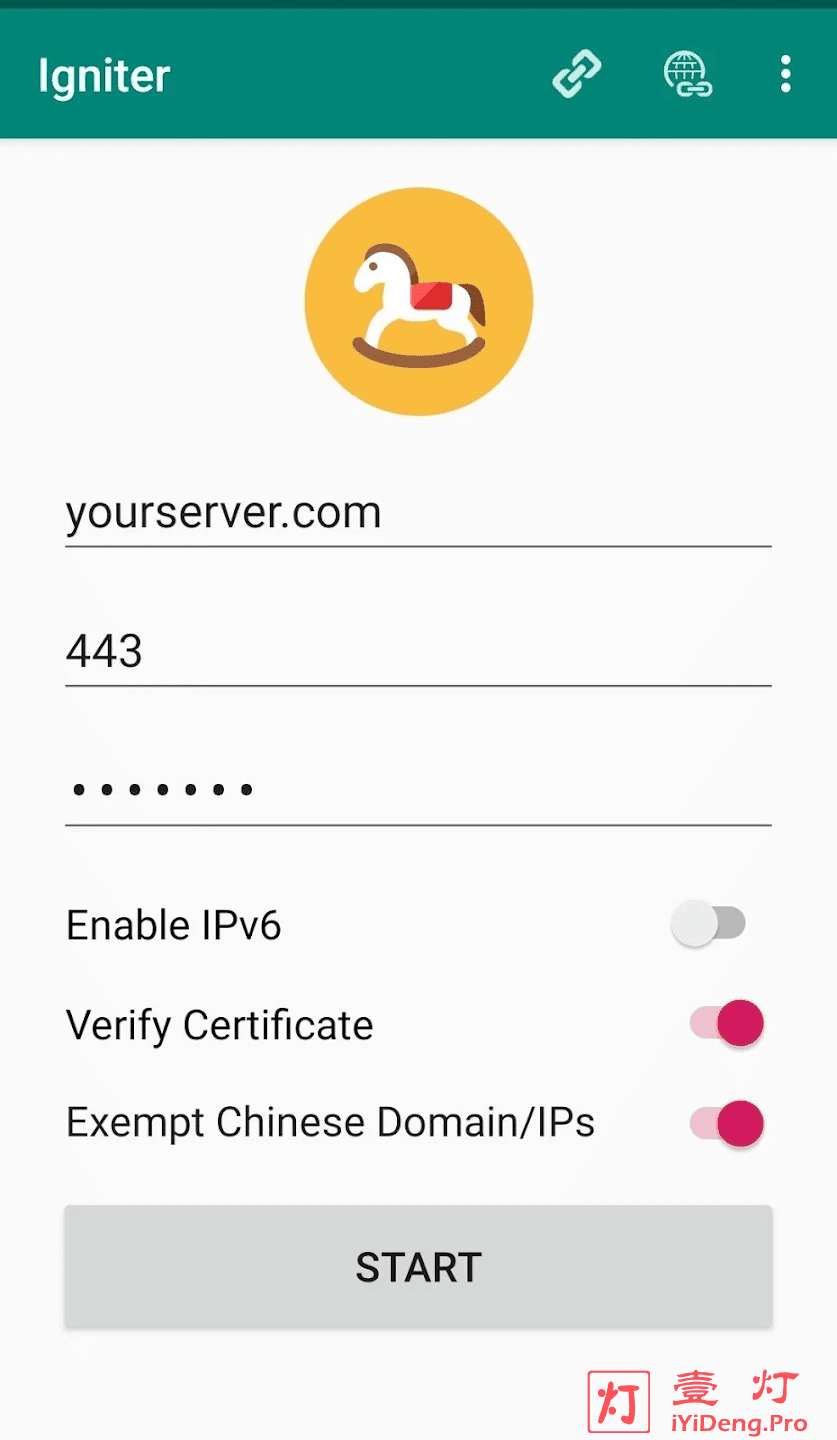Tap the link icon in the app bar
The width and height of the screenshot is (837, 1440).
tap(578, 75)
